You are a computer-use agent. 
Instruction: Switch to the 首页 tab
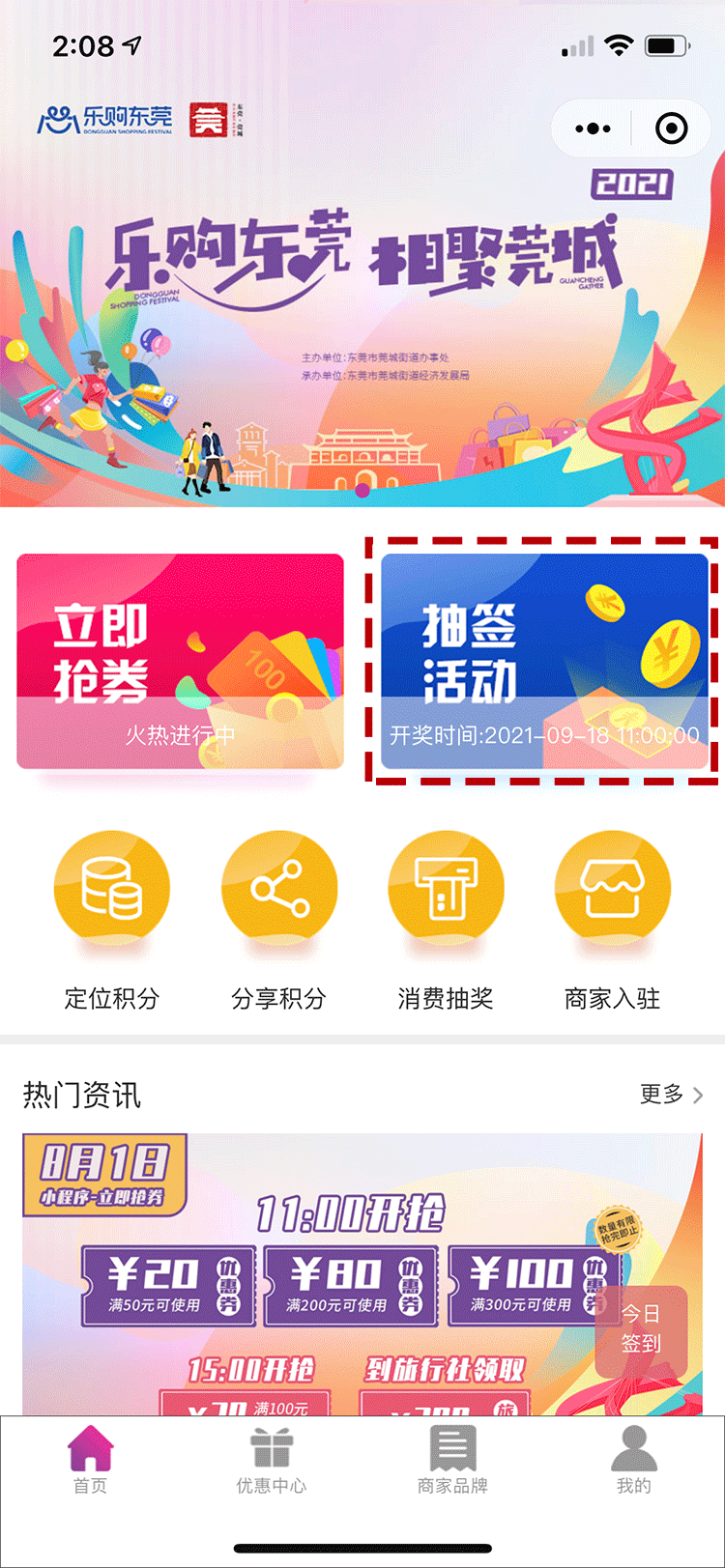click(91, 1459)
